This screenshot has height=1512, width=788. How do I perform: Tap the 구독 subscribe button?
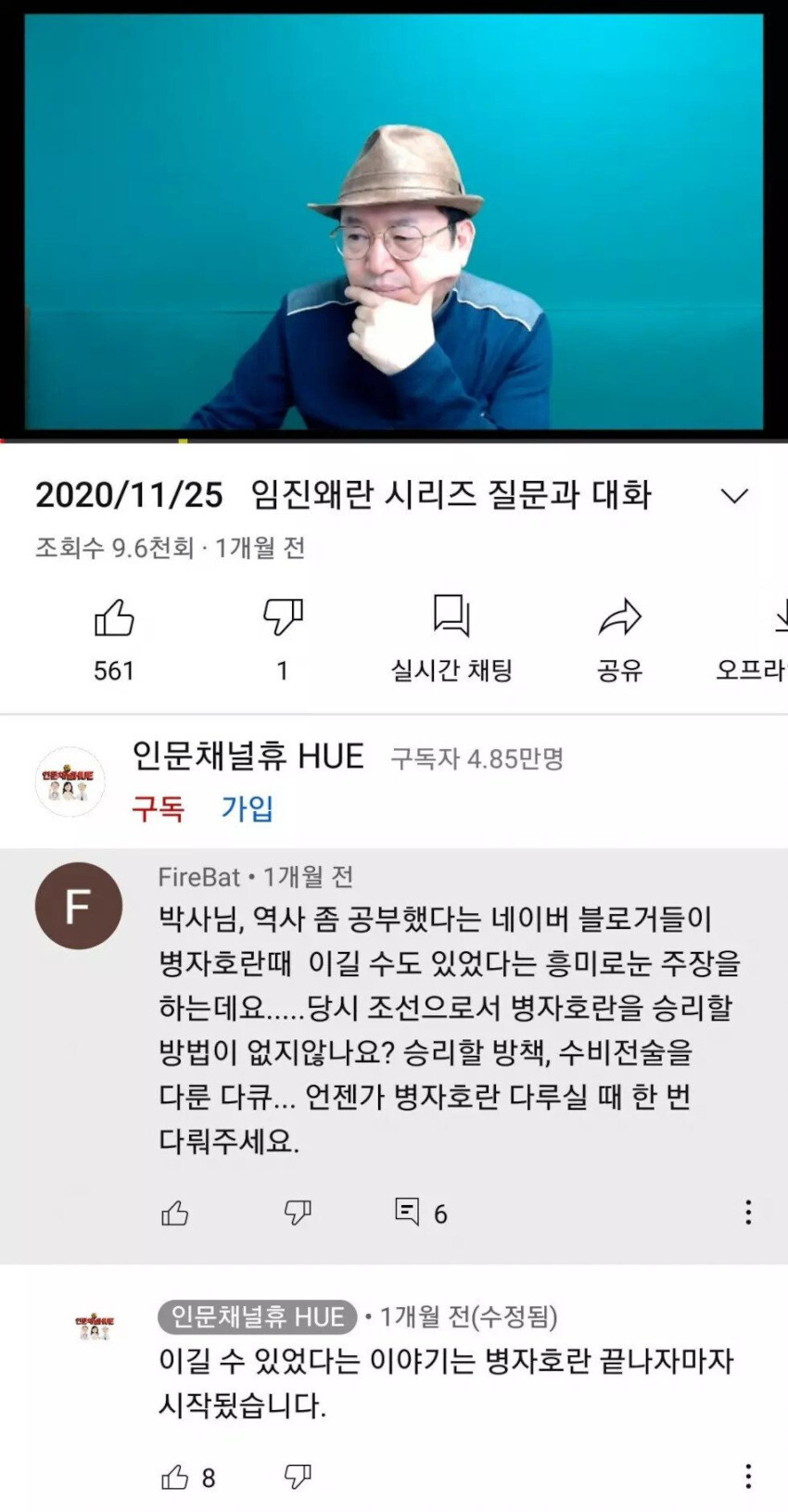(x=157, y=809)
